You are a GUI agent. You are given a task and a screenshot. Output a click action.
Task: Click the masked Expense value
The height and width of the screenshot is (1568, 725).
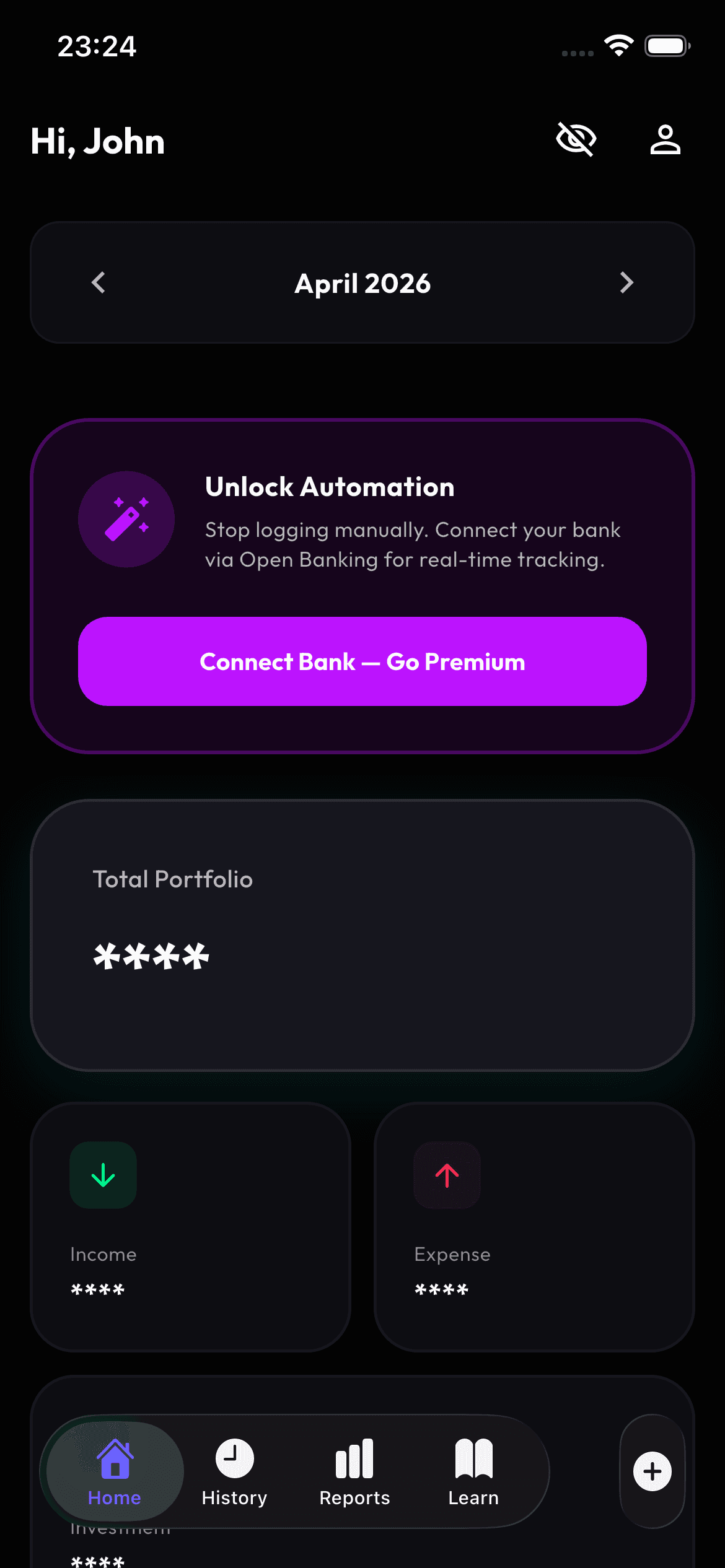(x=441, y=1290)
